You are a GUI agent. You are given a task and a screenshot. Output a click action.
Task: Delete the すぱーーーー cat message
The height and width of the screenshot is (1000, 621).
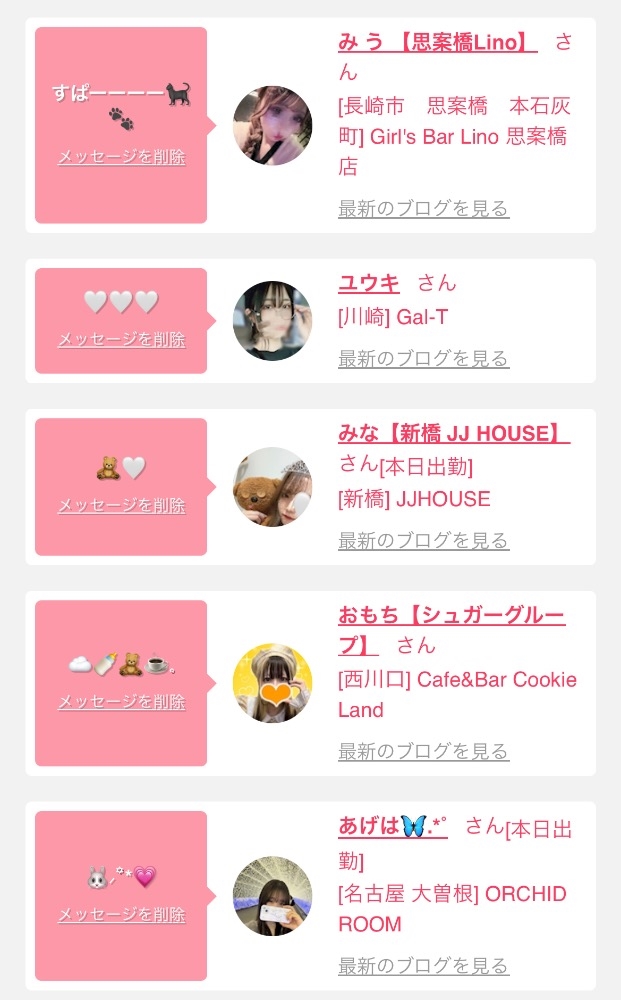[x=122, y=157]
